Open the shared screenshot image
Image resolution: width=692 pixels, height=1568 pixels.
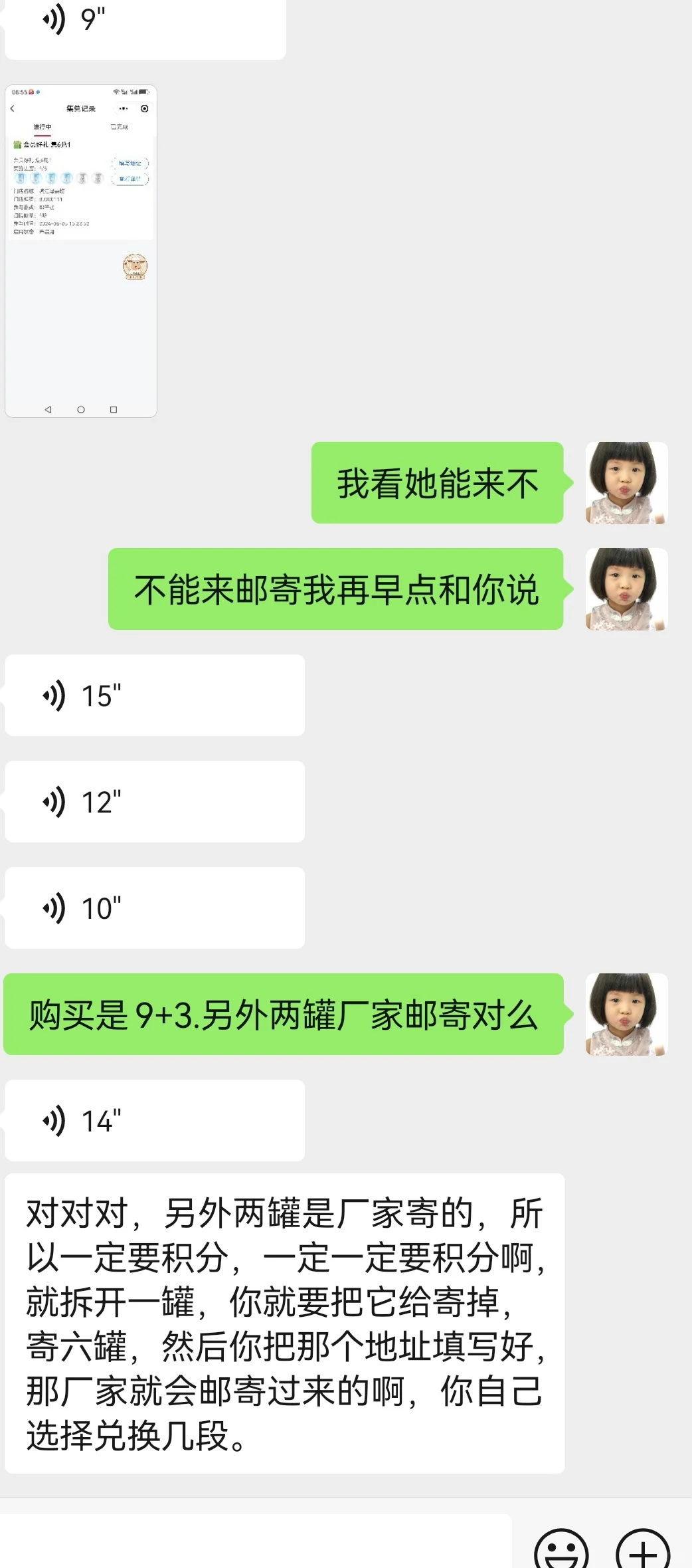(81, 251)
